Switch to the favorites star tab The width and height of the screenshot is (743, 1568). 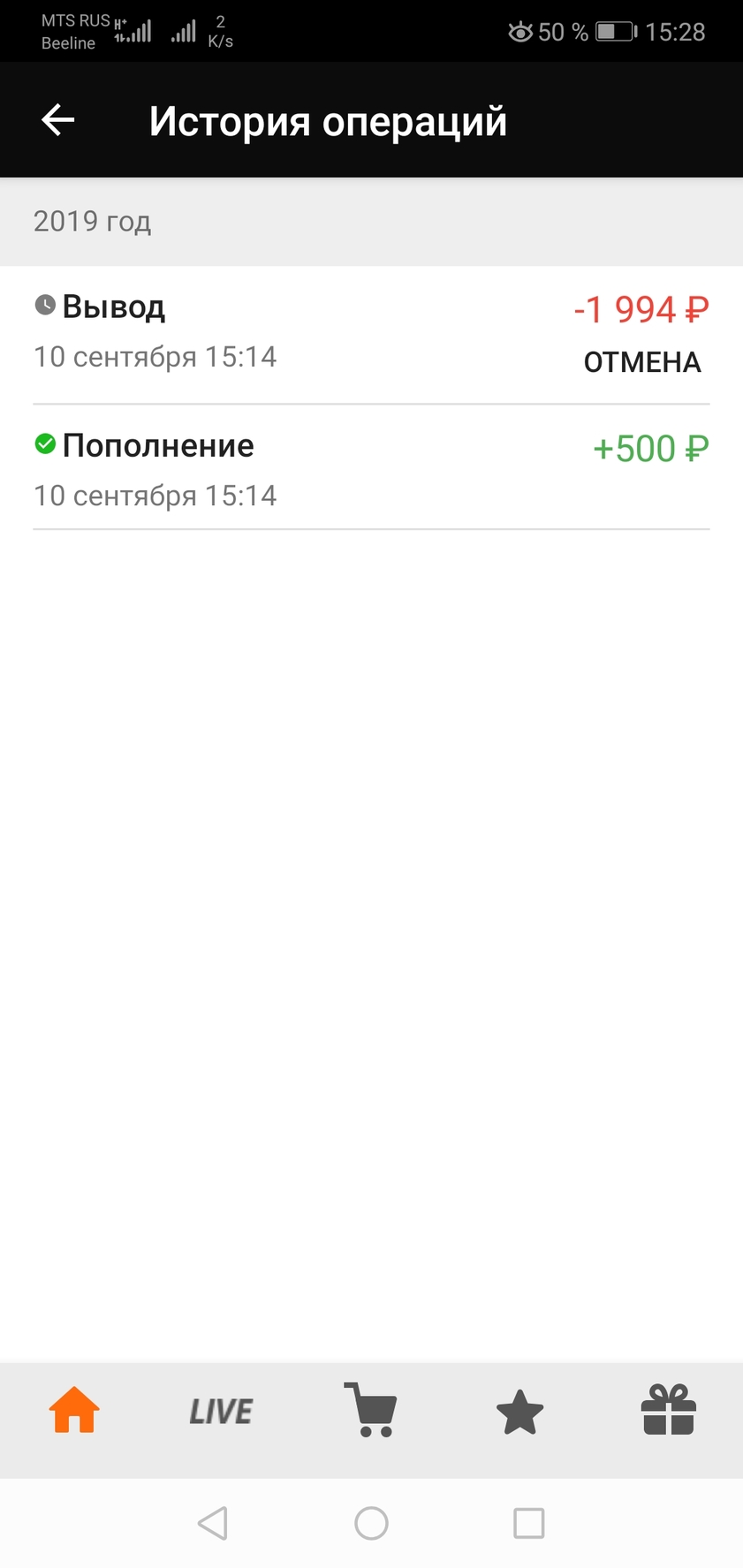519,1412
